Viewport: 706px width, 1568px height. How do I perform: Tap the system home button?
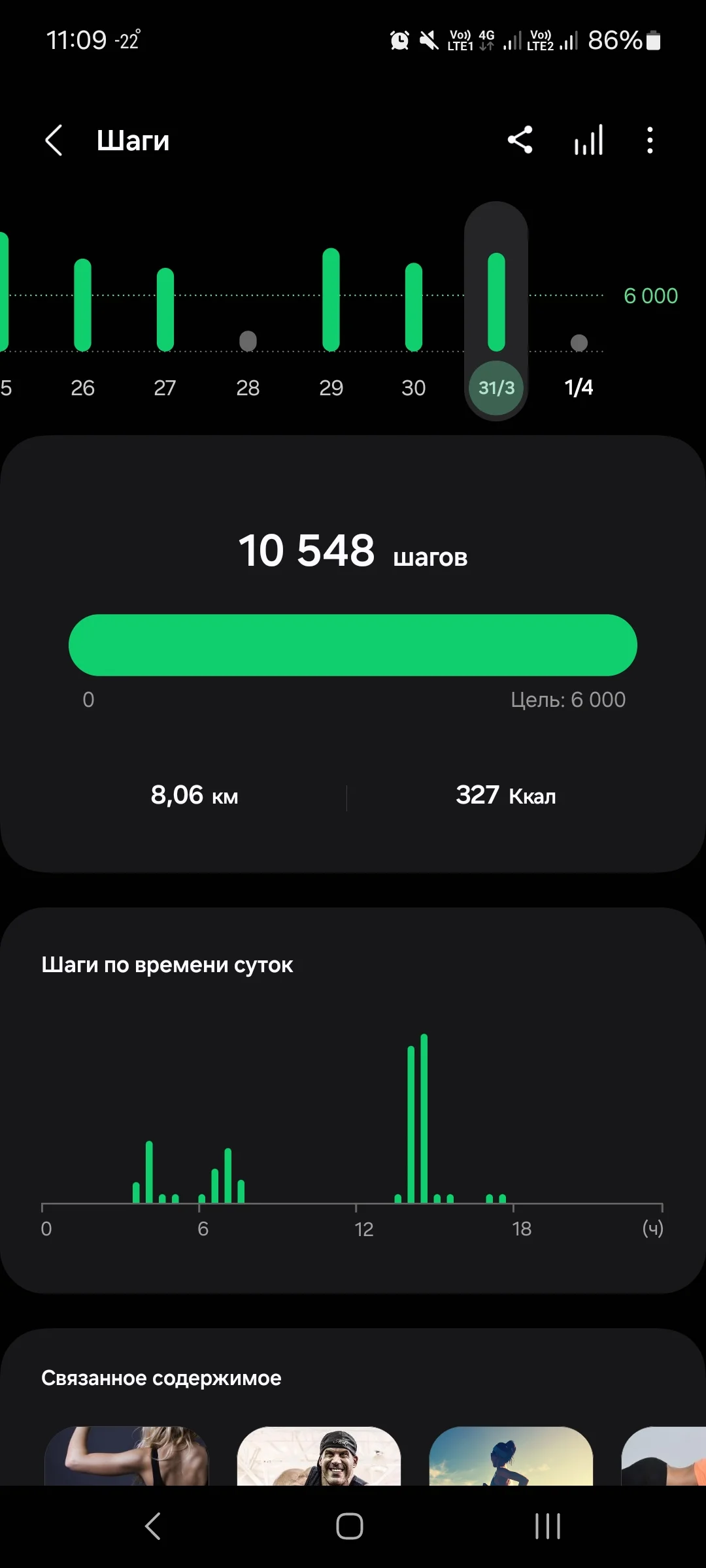click(350, 1527)
